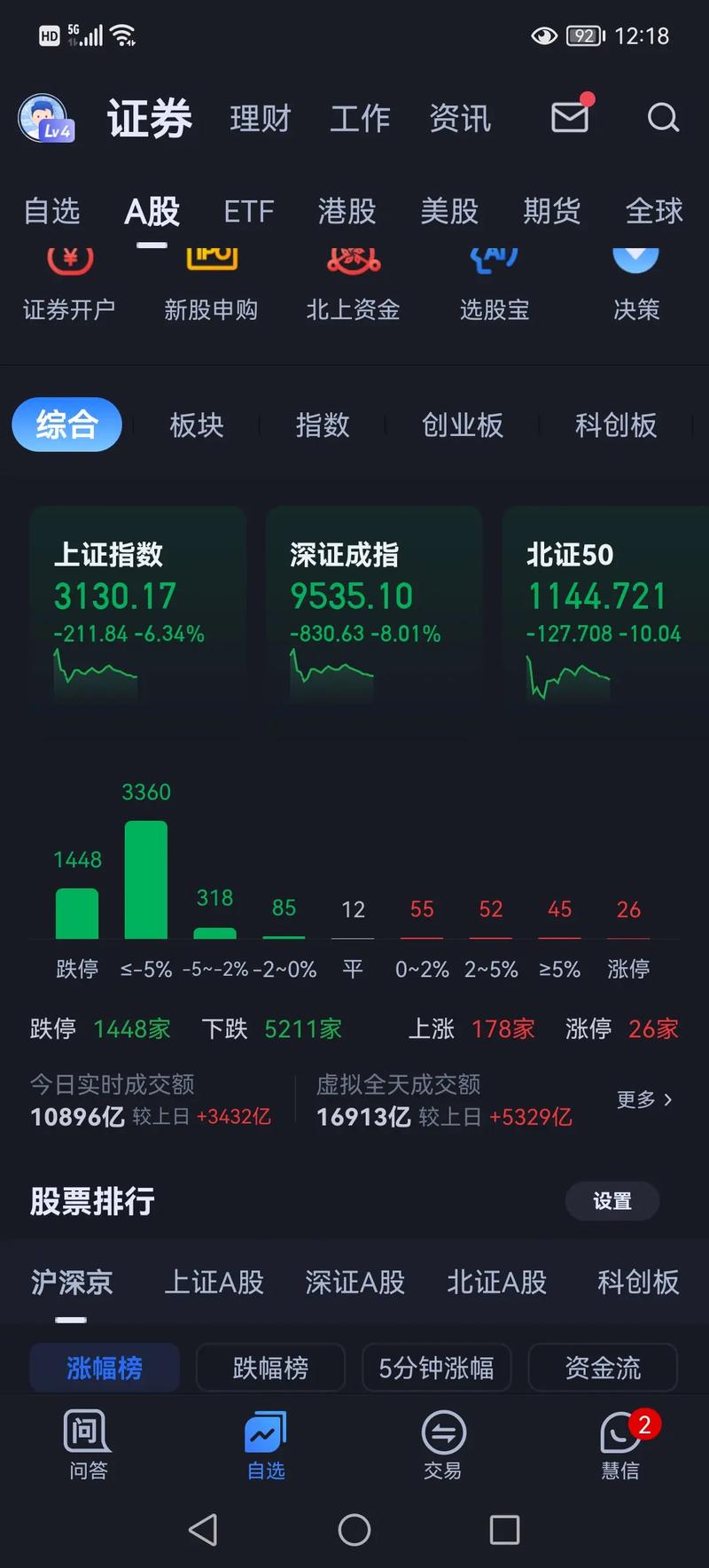709x1568 pixels.
Task: Open the mail inbox icon
Action: tap(570, 116)
